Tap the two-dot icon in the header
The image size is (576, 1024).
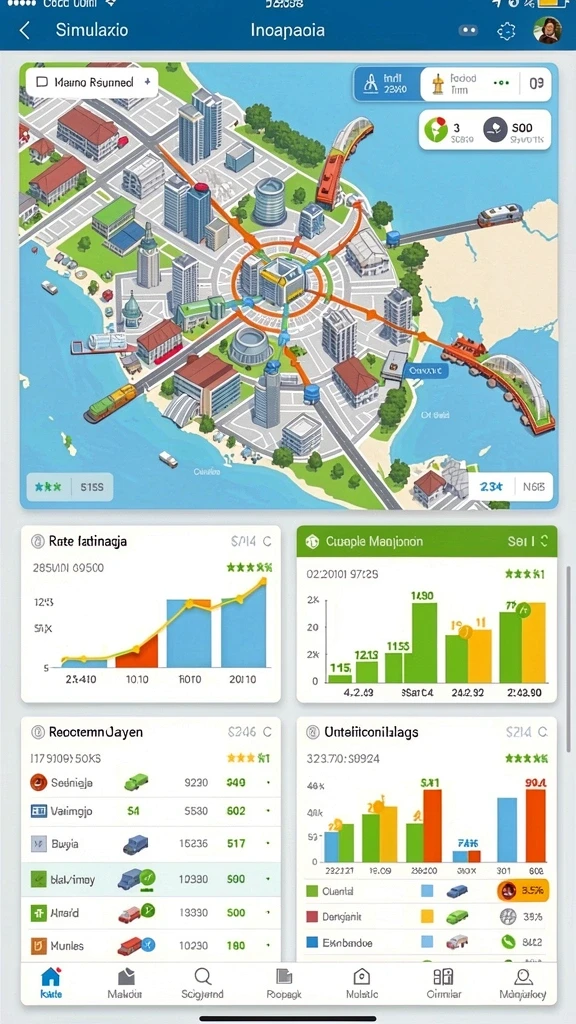tap(468, 30)
